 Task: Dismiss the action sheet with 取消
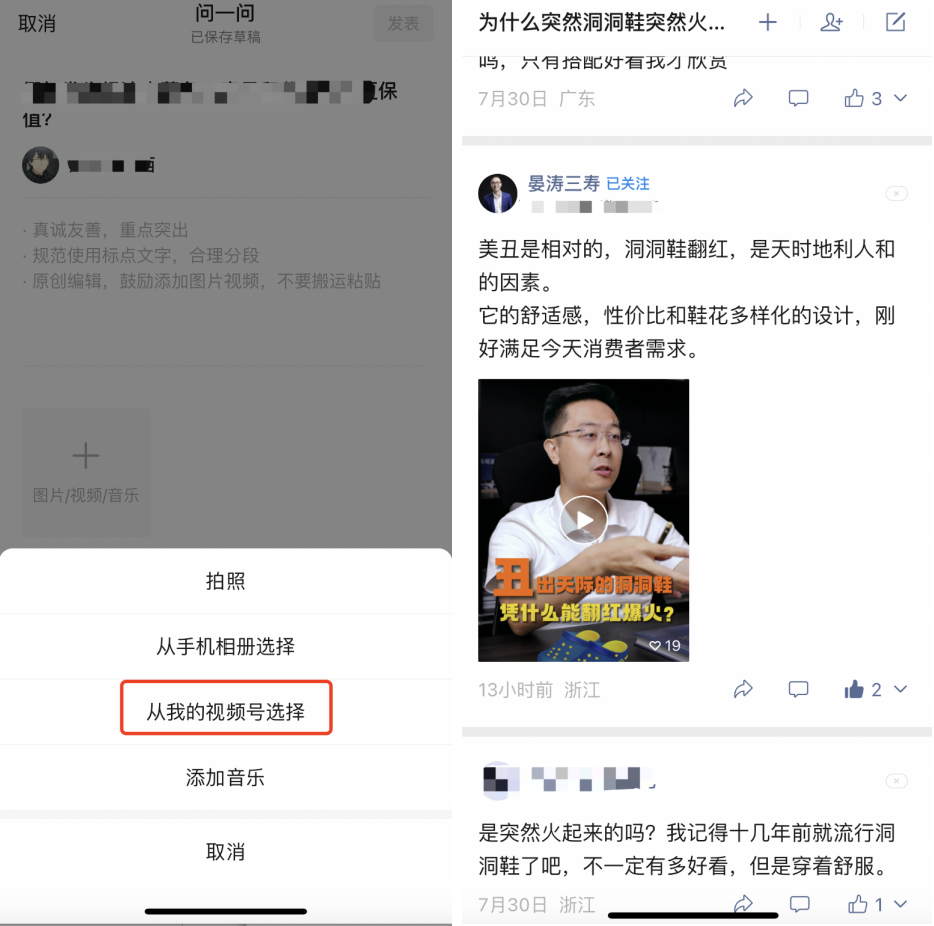(x=225, y=852)
